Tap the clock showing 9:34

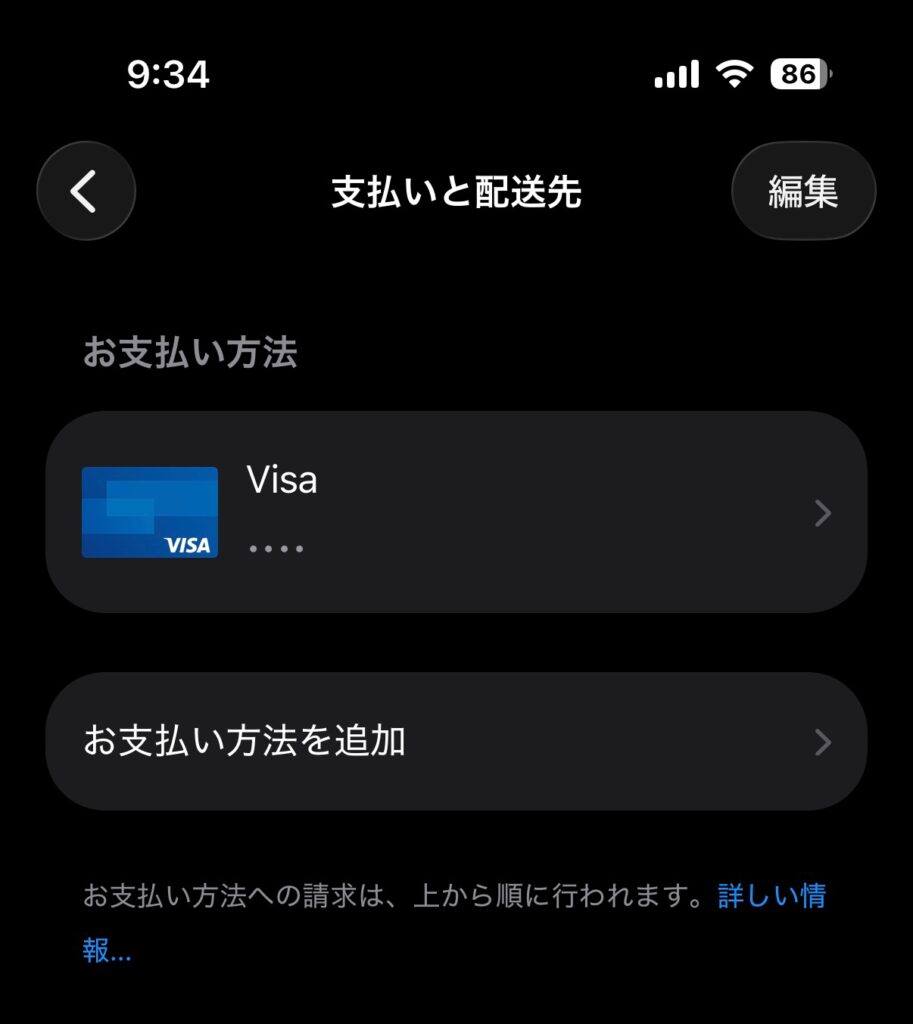(x=166, y=73)
